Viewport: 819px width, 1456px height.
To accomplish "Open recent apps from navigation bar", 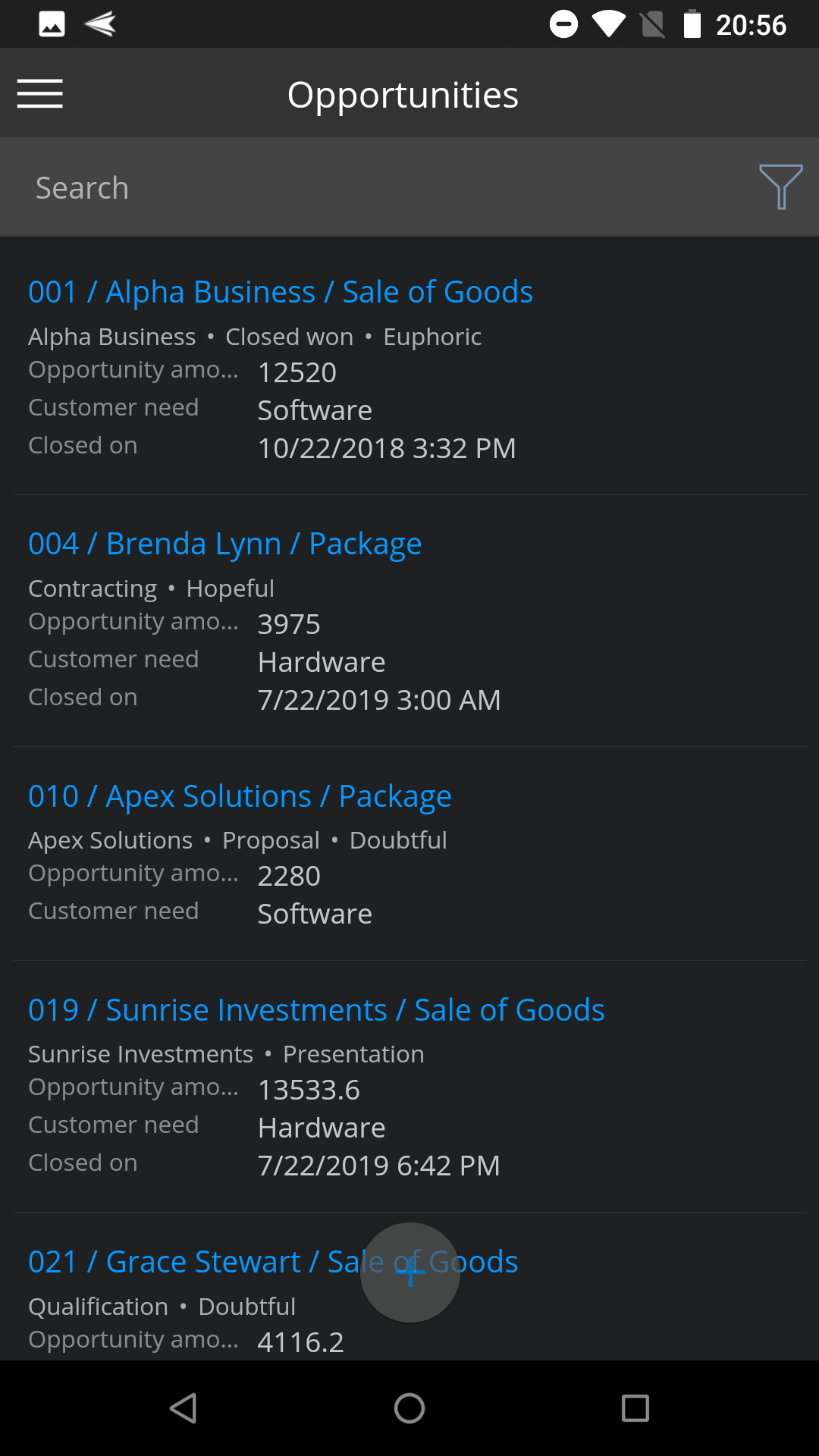I will point(635,1408).
